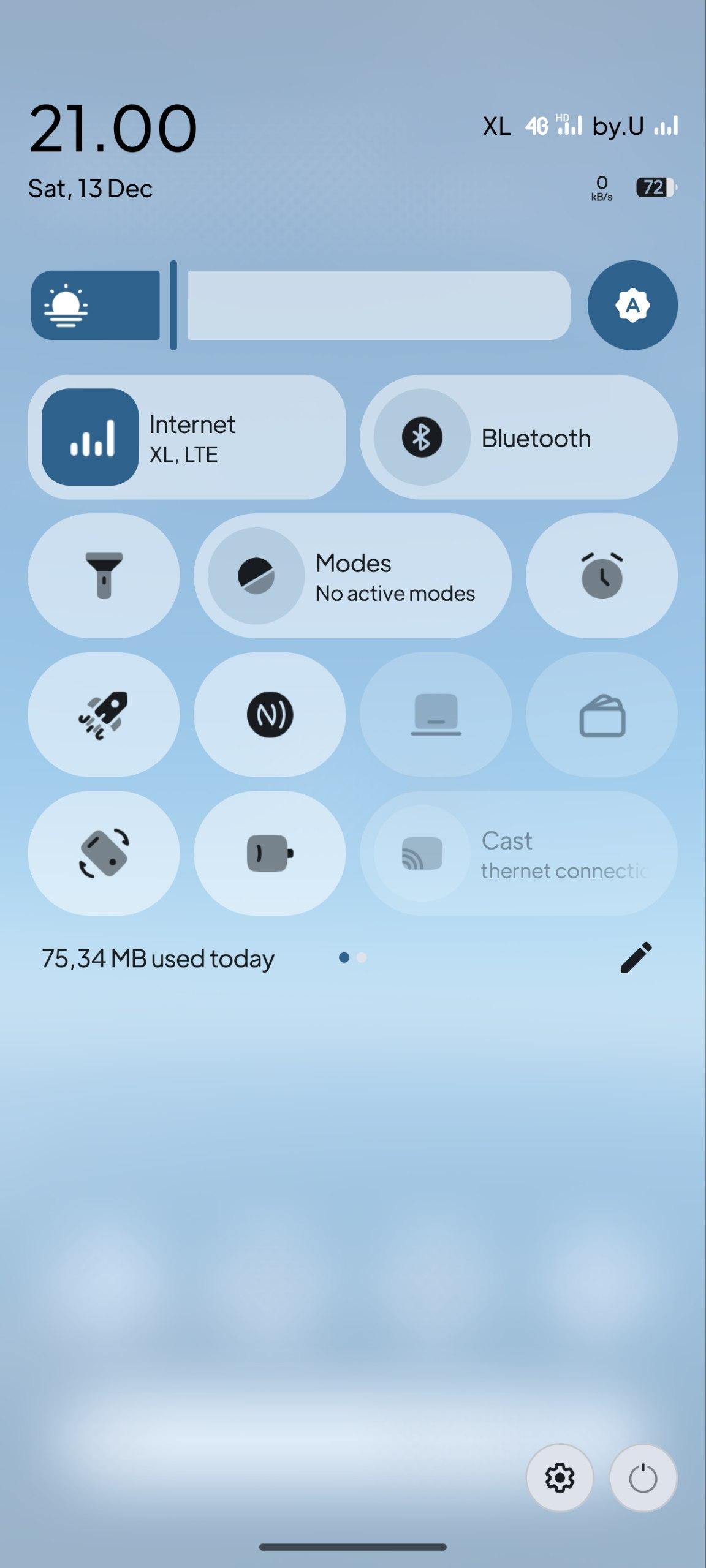Open the alarm clock tile

[601, 576]
